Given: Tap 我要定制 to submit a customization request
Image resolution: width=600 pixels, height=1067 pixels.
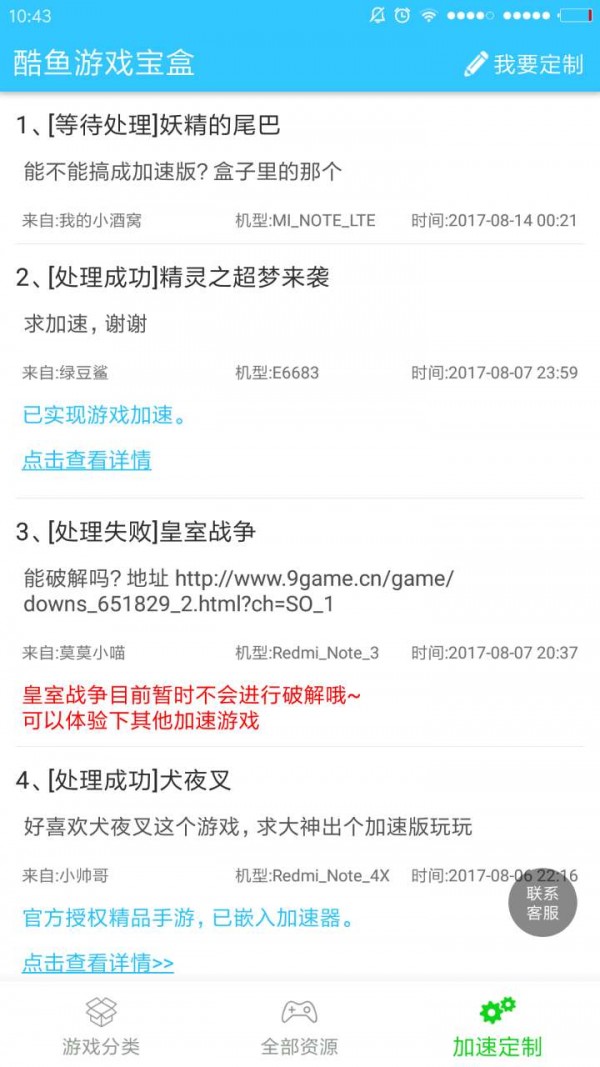Looking at the screenshot, I should (x=524, y=64).
